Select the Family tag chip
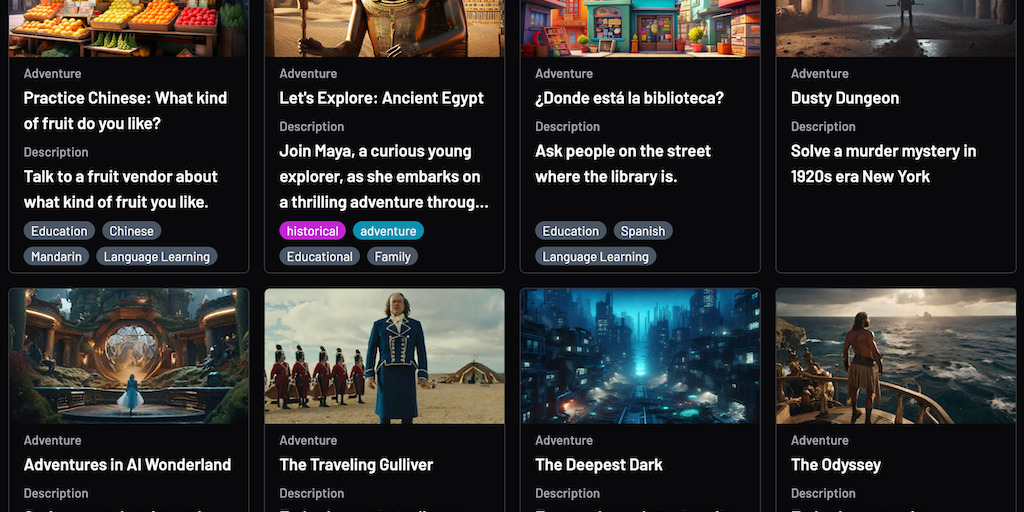This screenshot has height=512, width=1024. [392, 257]
